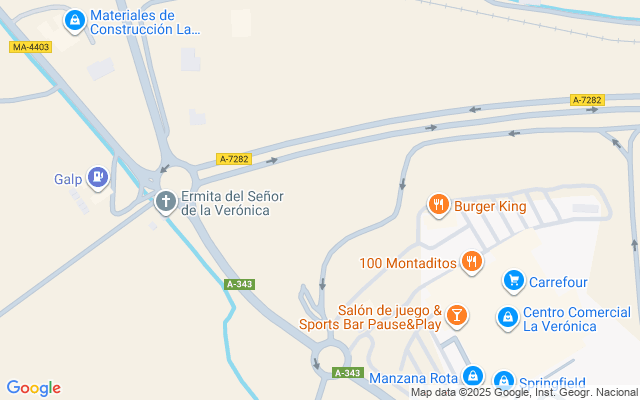Open the Burger King restaurant marker
This screenshot has width=640, height=400.
coord(439,205)
